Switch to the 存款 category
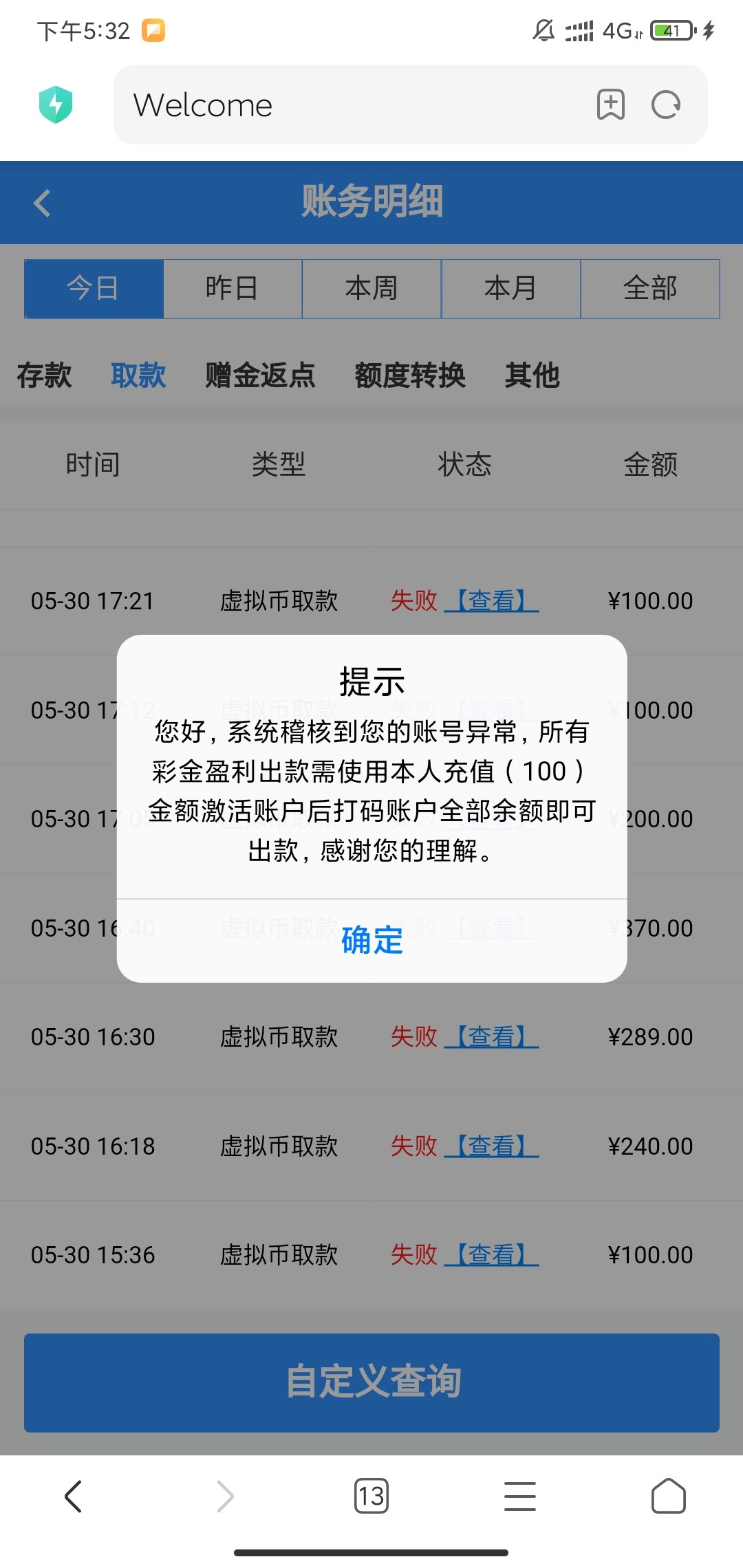Image resolution: width=743 pixels, height=1568 pixels. [45, 375]
